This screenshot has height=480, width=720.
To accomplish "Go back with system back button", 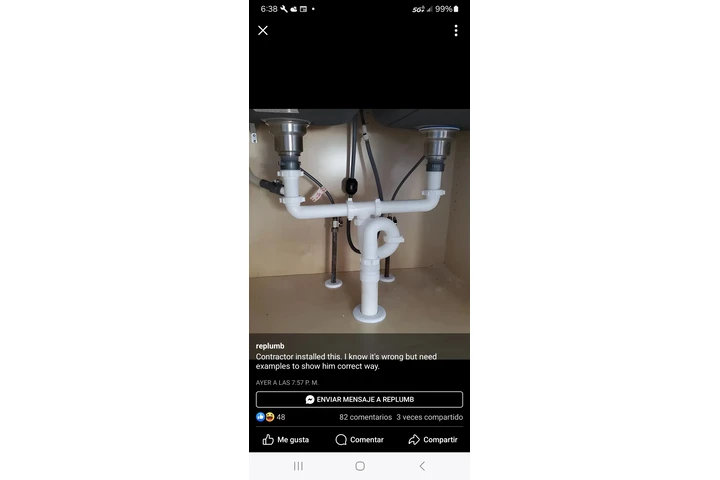I will point(422,466).
